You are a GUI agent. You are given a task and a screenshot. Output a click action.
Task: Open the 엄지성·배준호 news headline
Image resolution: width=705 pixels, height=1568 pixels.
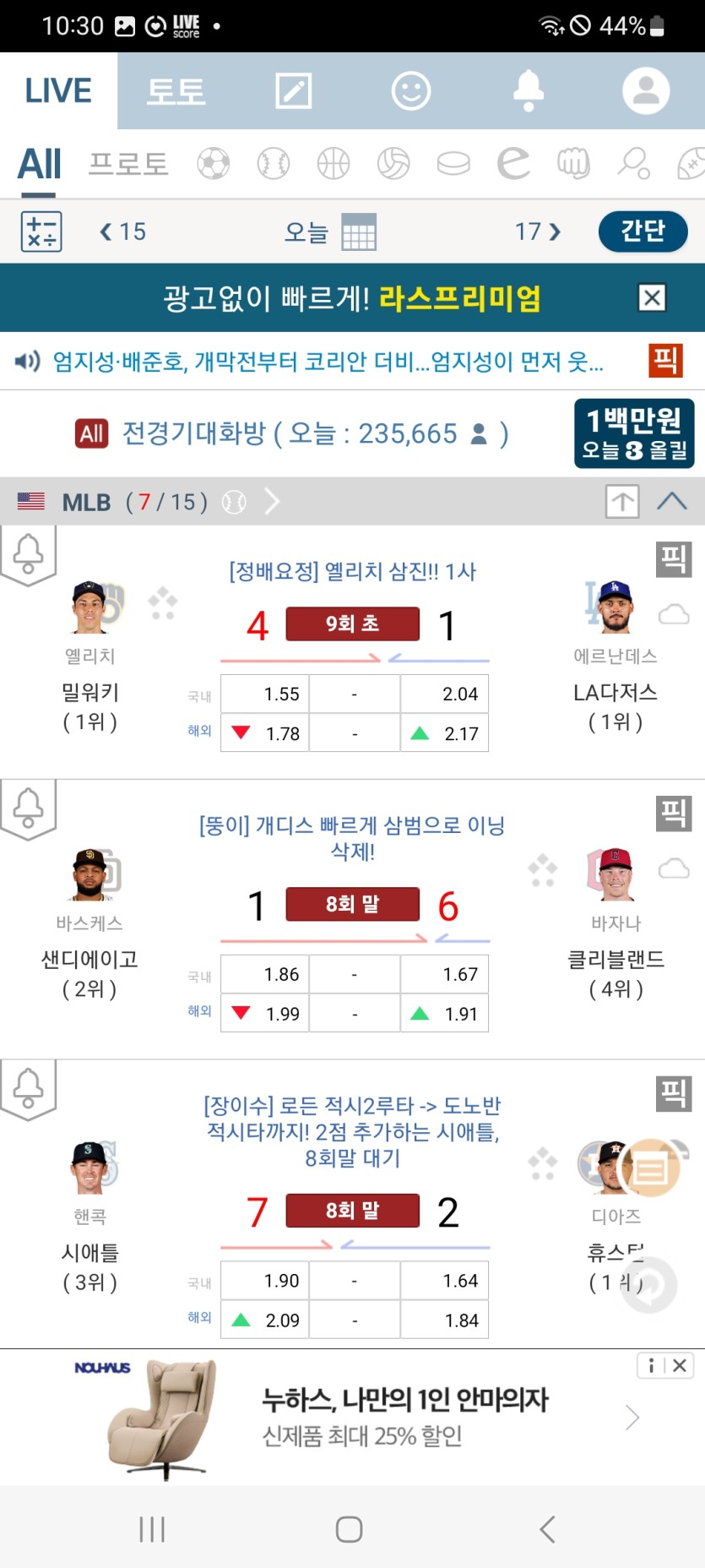tap(328, 362)
